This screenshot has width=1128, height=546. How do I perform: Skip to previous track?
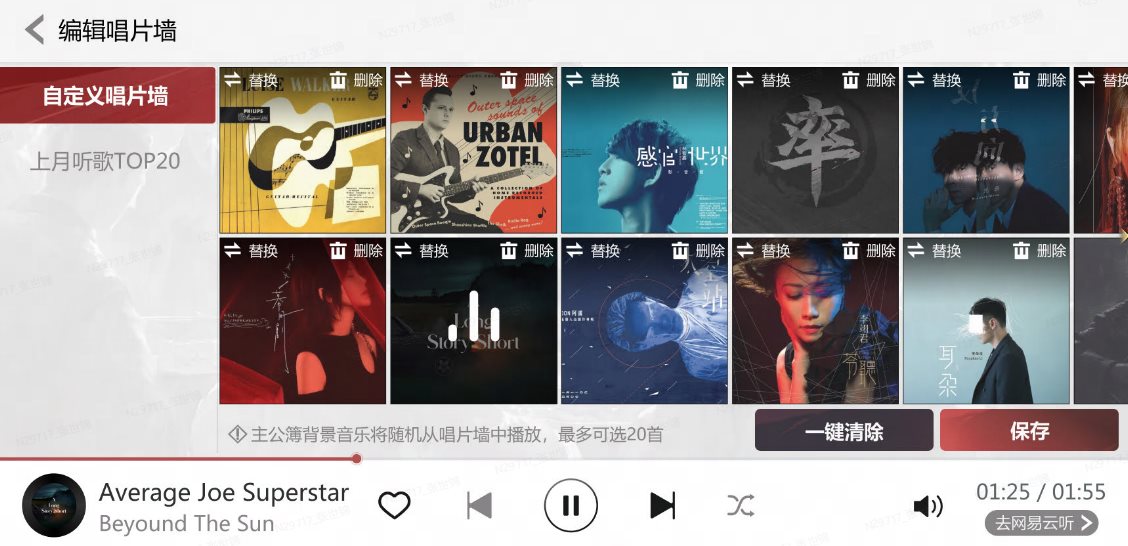point(480,506)
